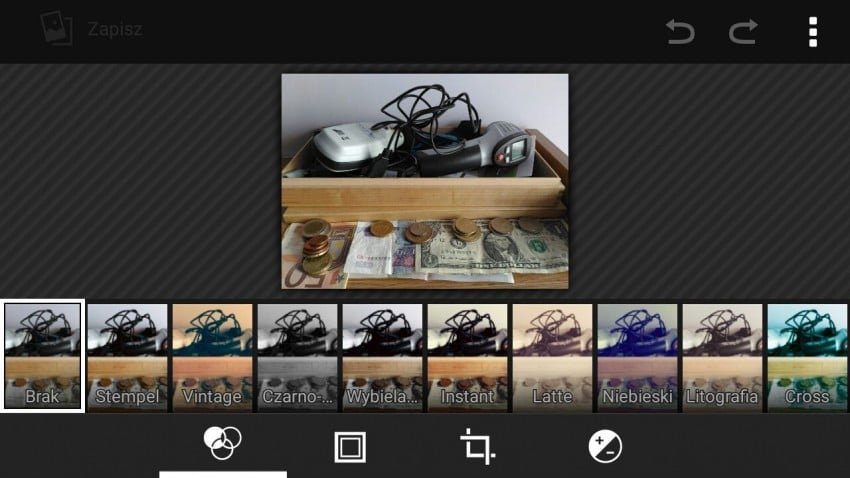Switch to the color filters tab
The width and height of the screenshot is (850, 478).
(222, 445)
